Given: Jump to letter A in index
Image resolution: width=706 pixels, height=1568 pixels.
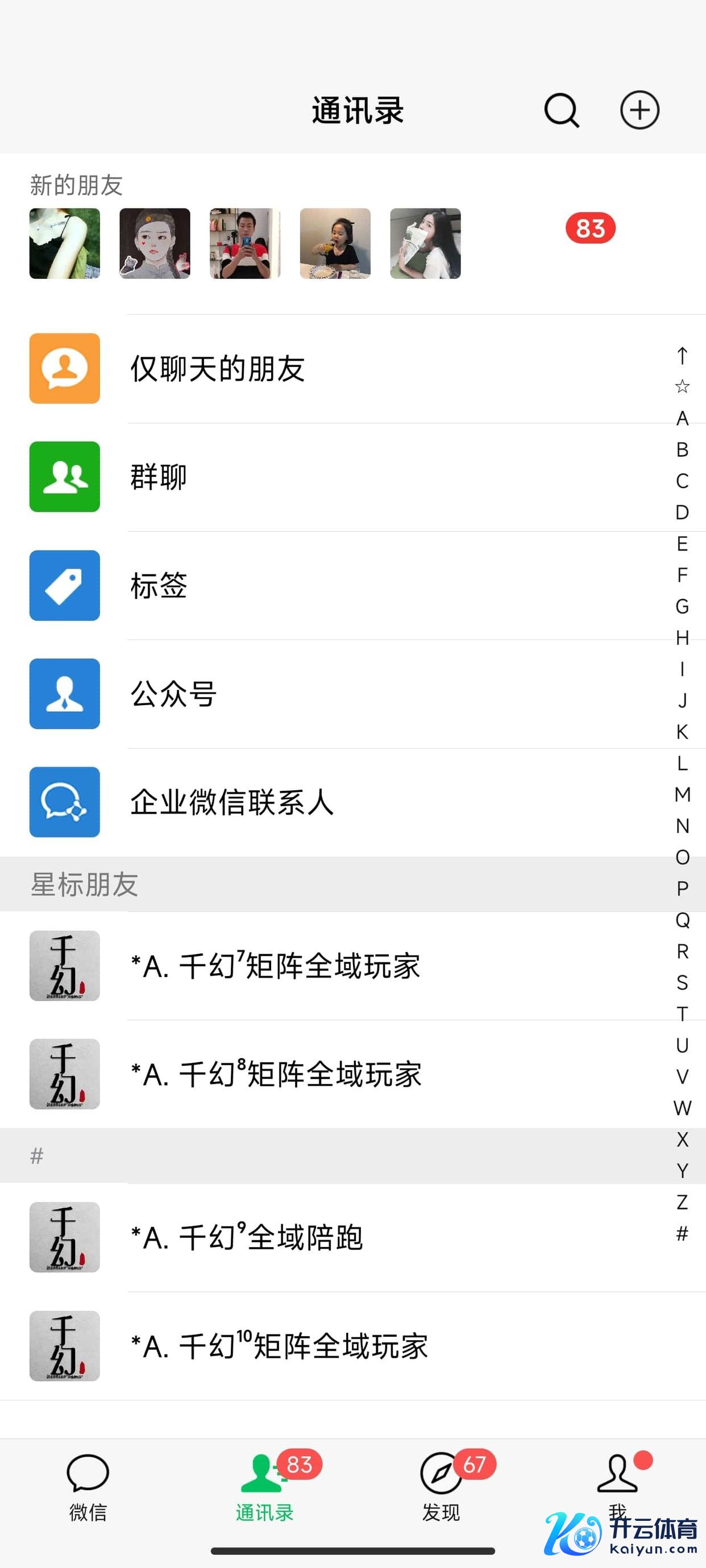Looking at the screenshot, I should click(x=682, y=418).
